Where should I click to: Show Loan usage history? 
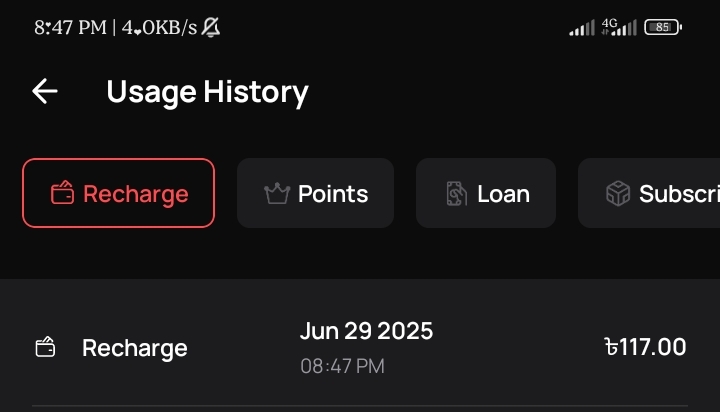coord(486,193)
